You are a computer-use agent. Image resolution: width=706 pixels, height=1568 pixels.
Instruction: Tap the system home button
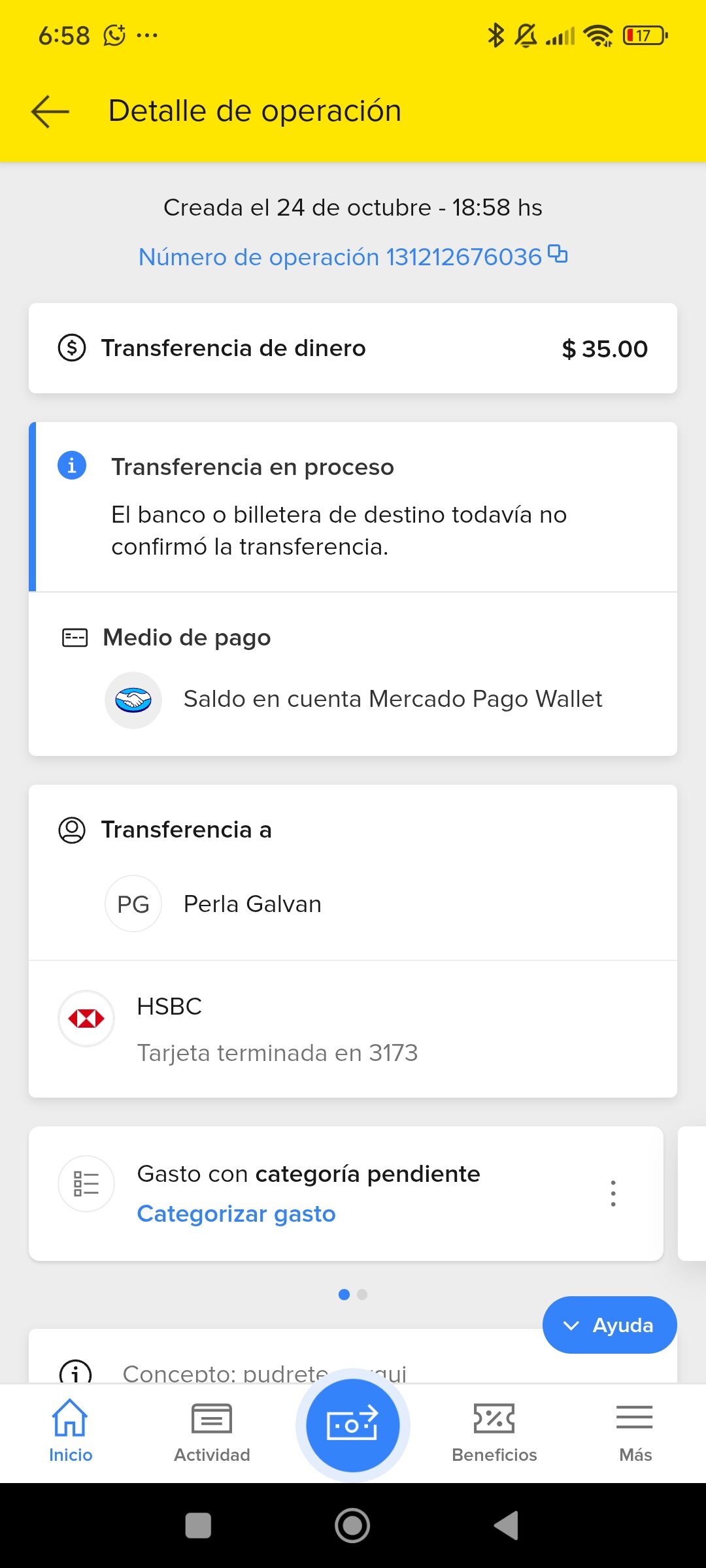pos(352,1526)
